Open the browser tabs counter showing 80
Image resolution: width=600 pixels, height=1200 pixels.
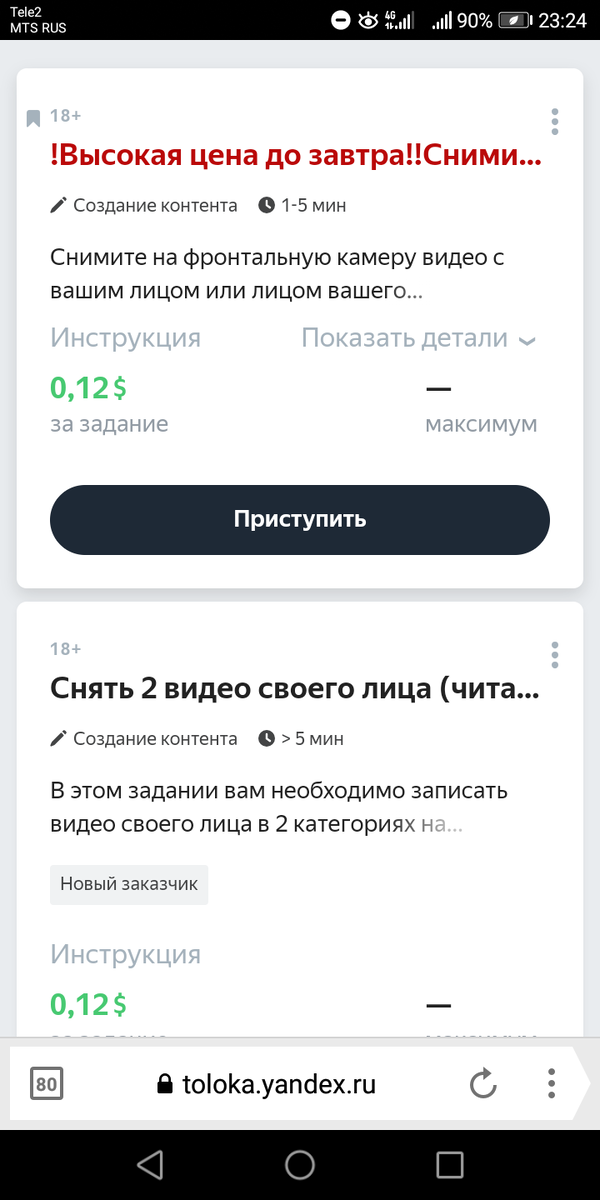click(46, 1084)
